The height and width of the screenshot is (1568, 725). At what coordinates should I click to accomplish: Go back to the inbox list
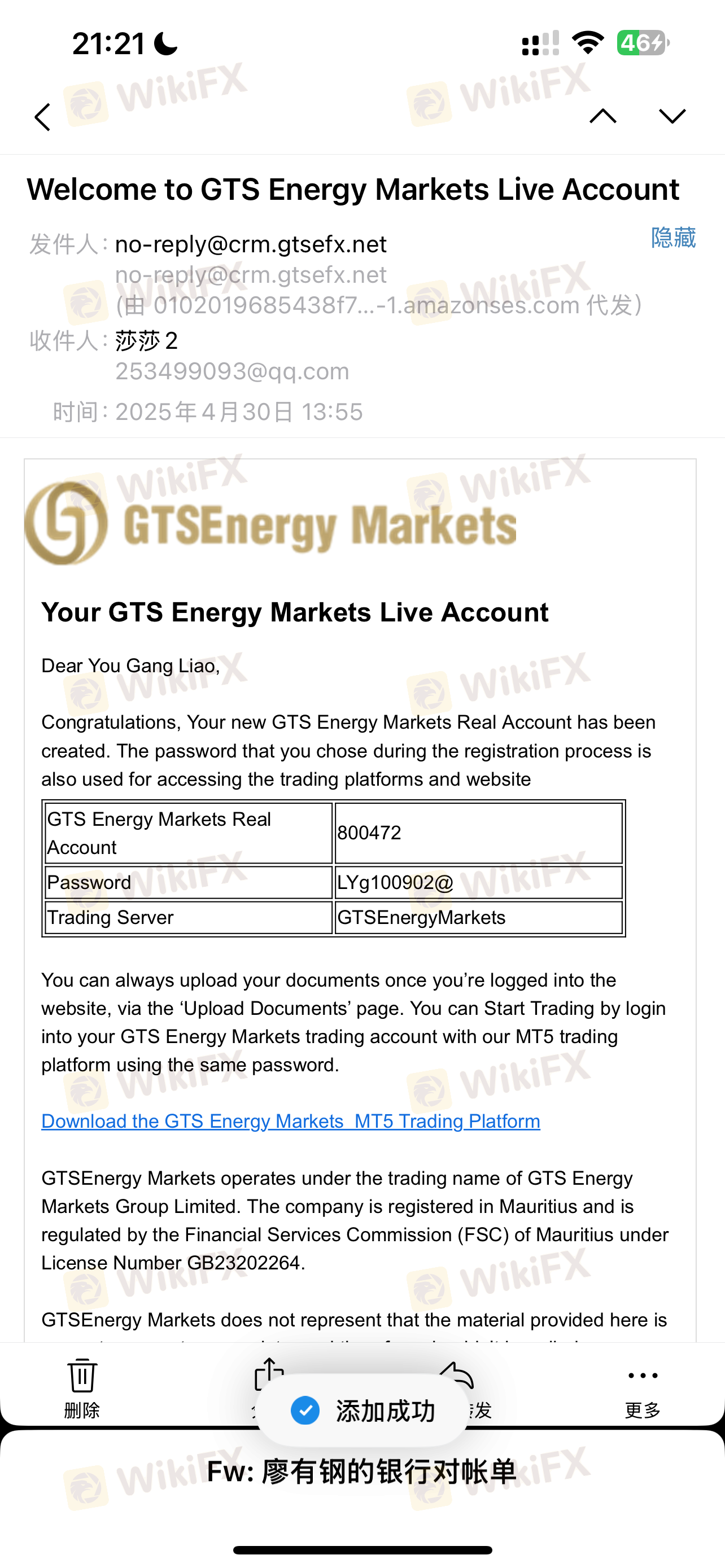(x=42, y=117)
